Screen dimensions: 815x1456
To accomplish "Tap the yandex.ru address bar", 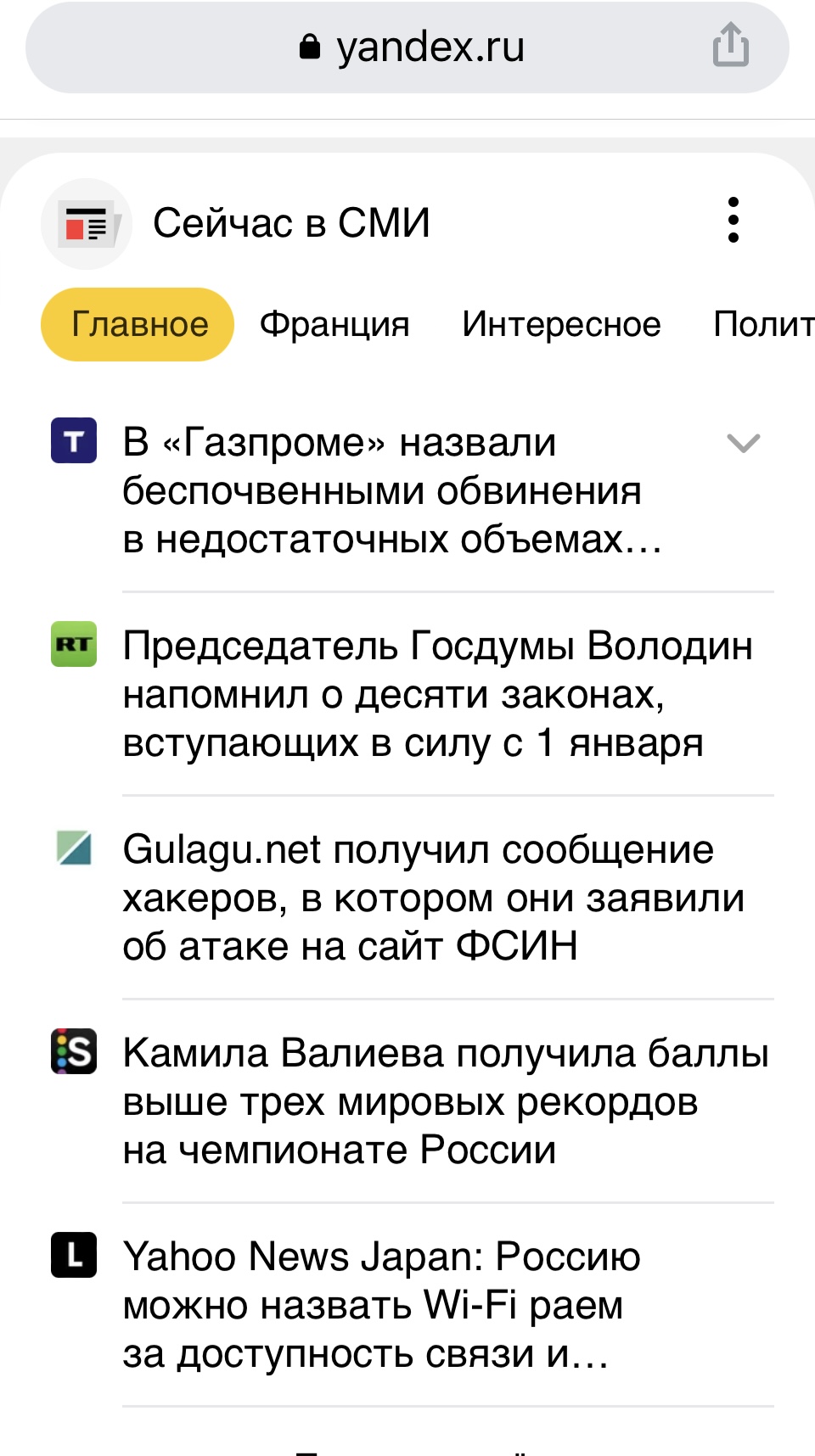I will click(407, 48).
